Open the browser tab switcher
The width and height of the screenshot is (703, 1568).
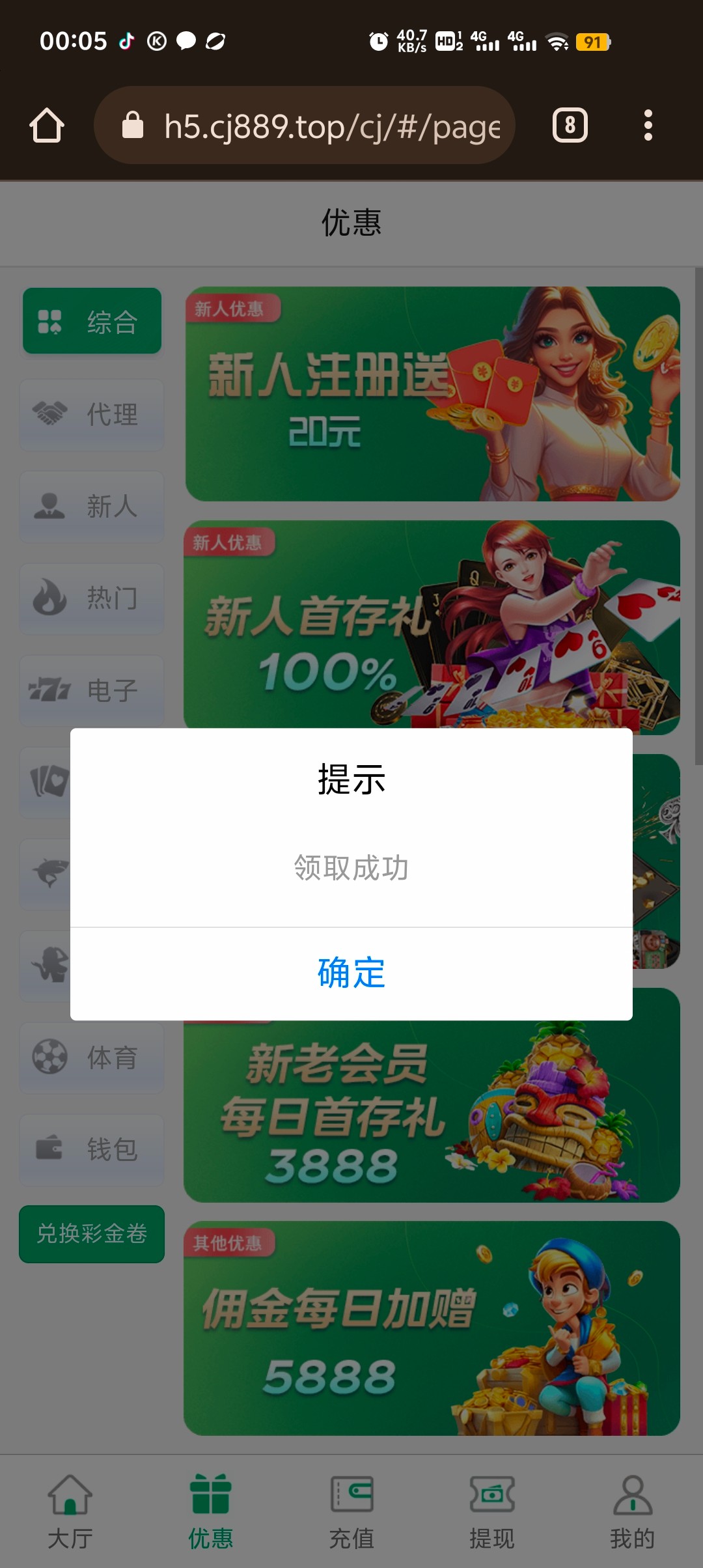[570, 125]
